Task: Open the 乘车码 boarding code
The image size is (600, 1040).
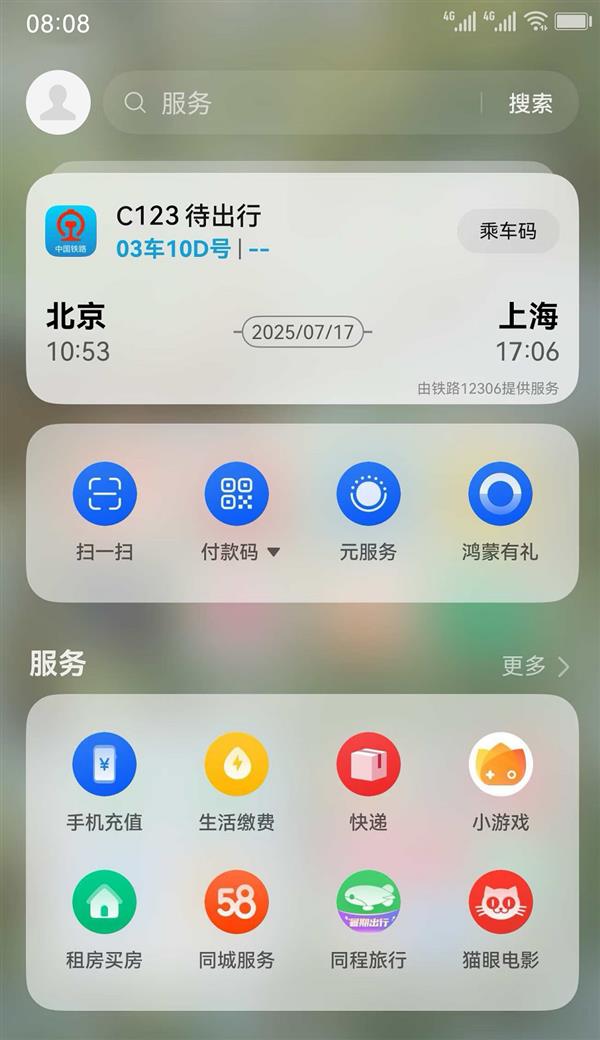Action: click(508, 231)
